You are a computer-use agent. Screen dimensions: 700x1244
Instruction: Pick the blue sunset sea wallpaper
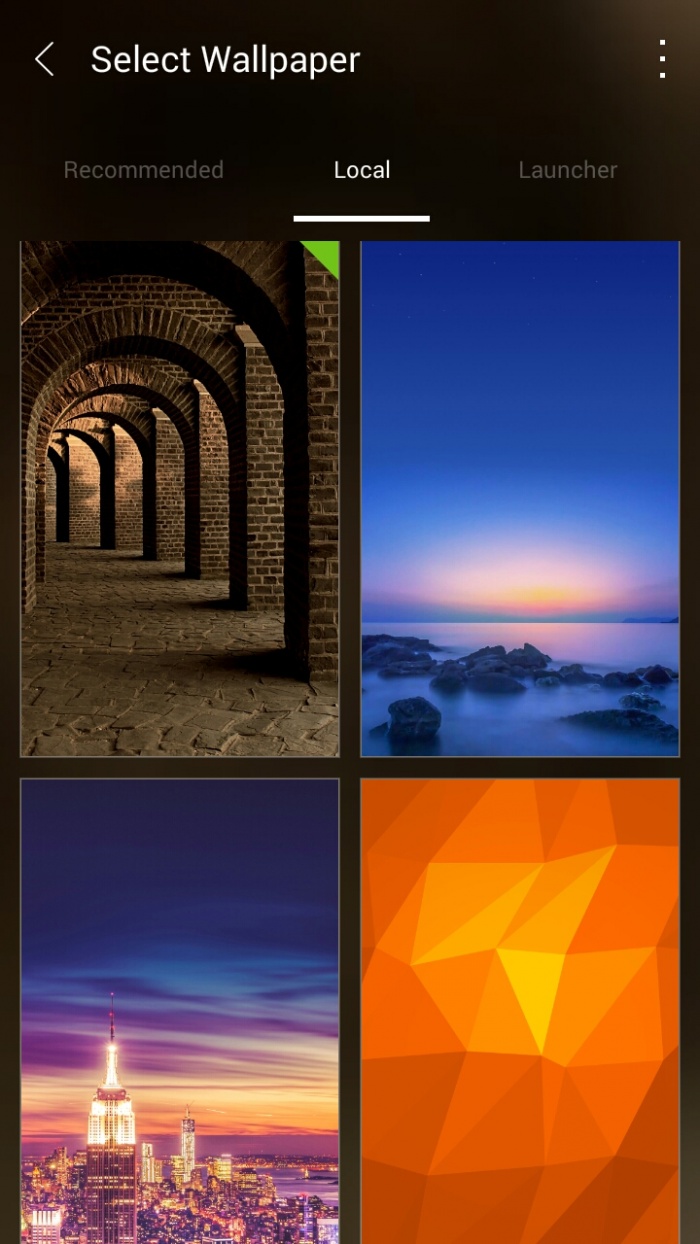point(520,498)
